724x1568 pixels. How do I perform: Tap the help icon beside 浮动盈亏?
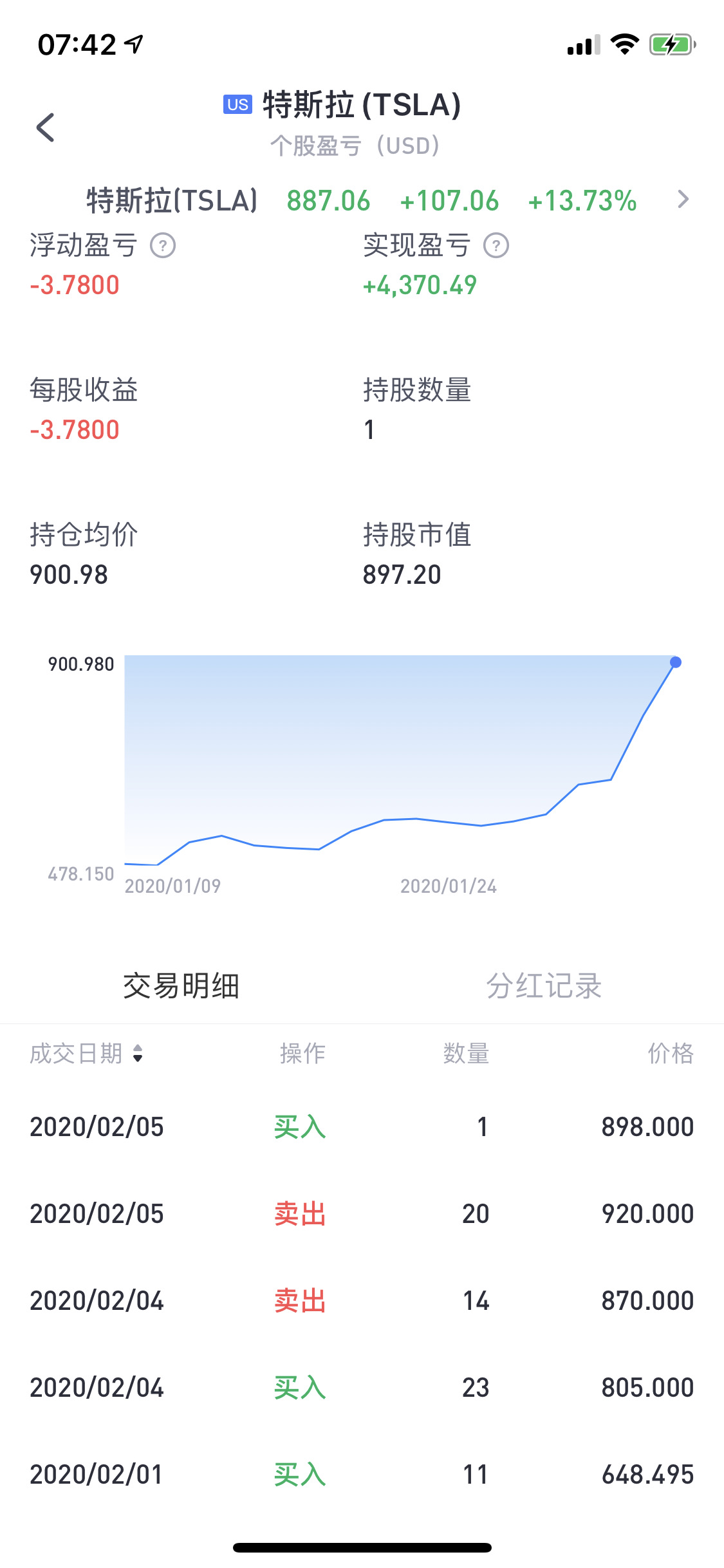pyautogui.click(x=163, y=245)
